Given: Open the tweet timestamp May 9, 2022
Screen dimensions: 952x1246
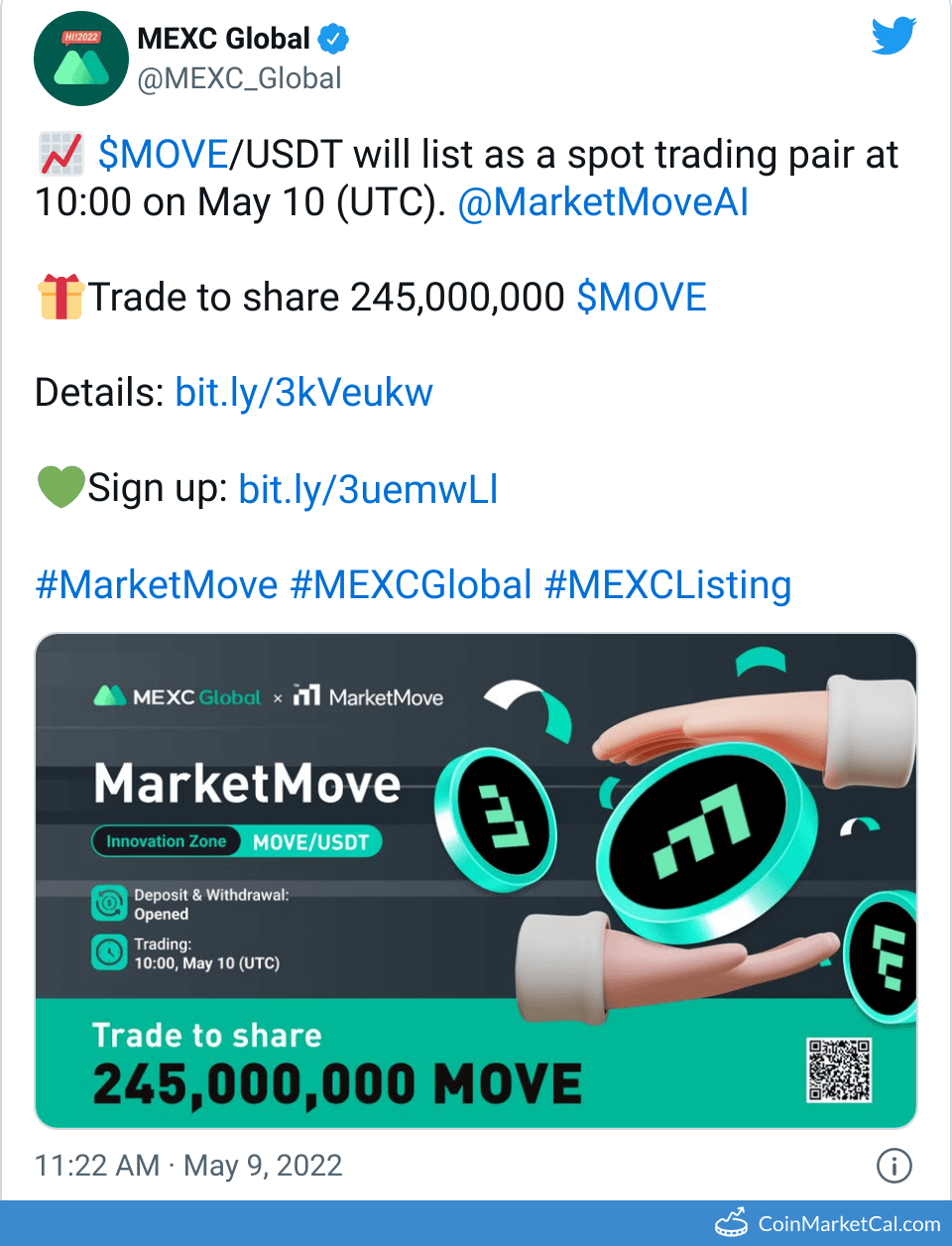Looking at the screenshot, I should [x=188, y=1165].
